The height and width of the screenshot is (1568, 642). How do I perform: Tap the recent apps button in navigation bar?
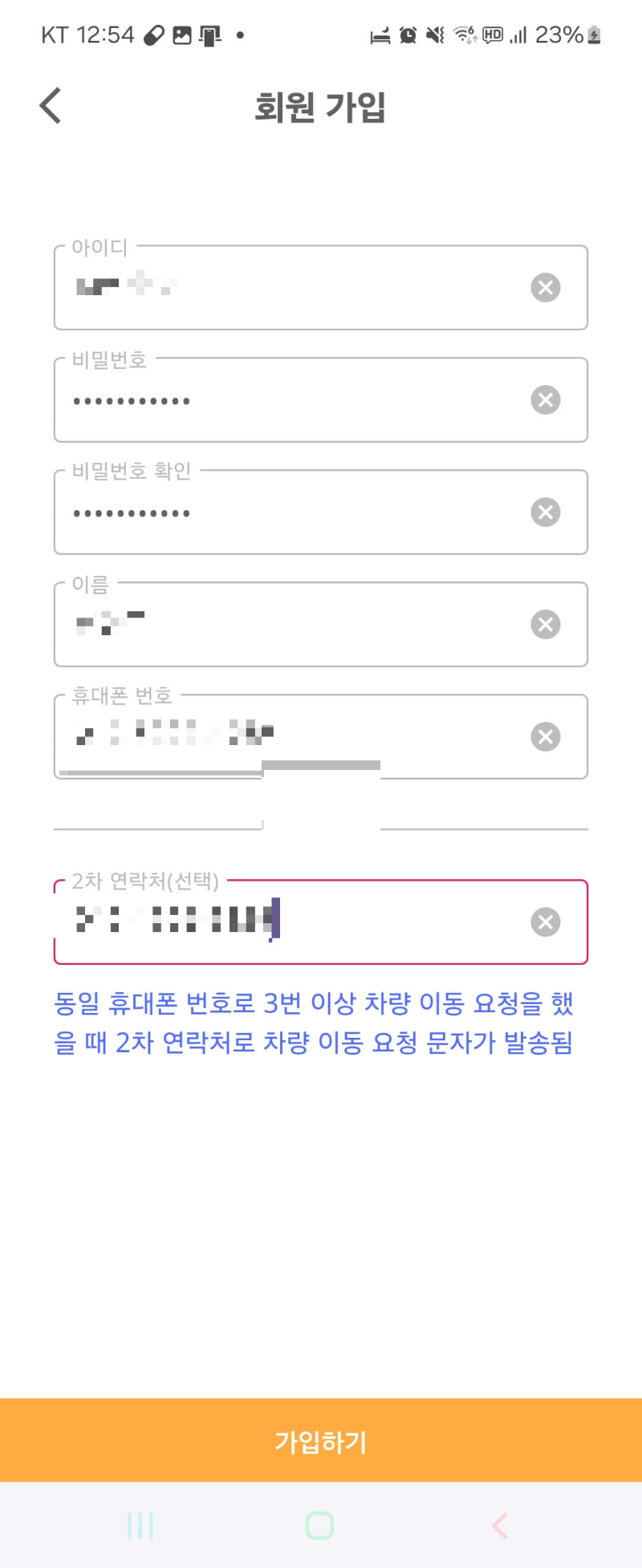(140, 1526)
